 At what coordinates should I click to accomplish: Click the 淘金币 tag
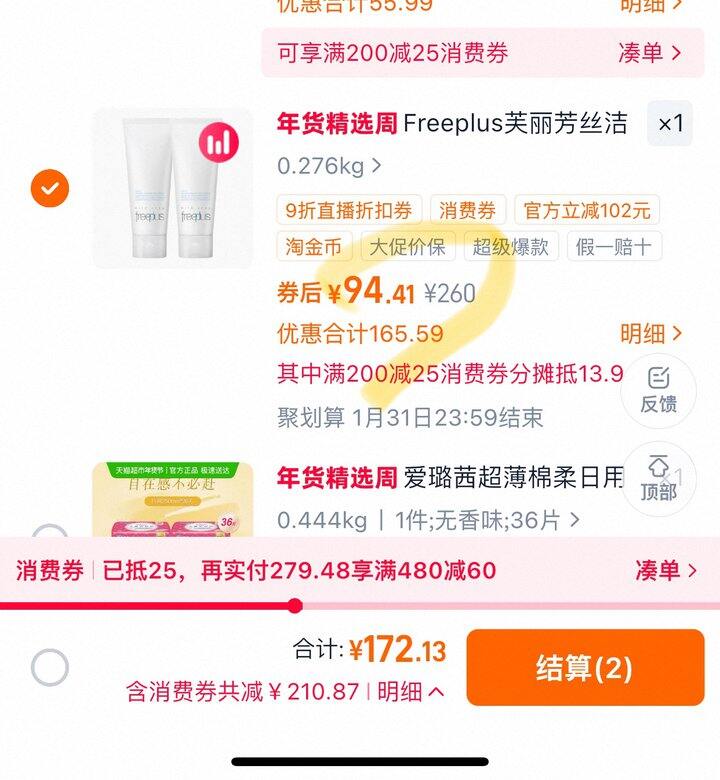click(x=315, y=246)
